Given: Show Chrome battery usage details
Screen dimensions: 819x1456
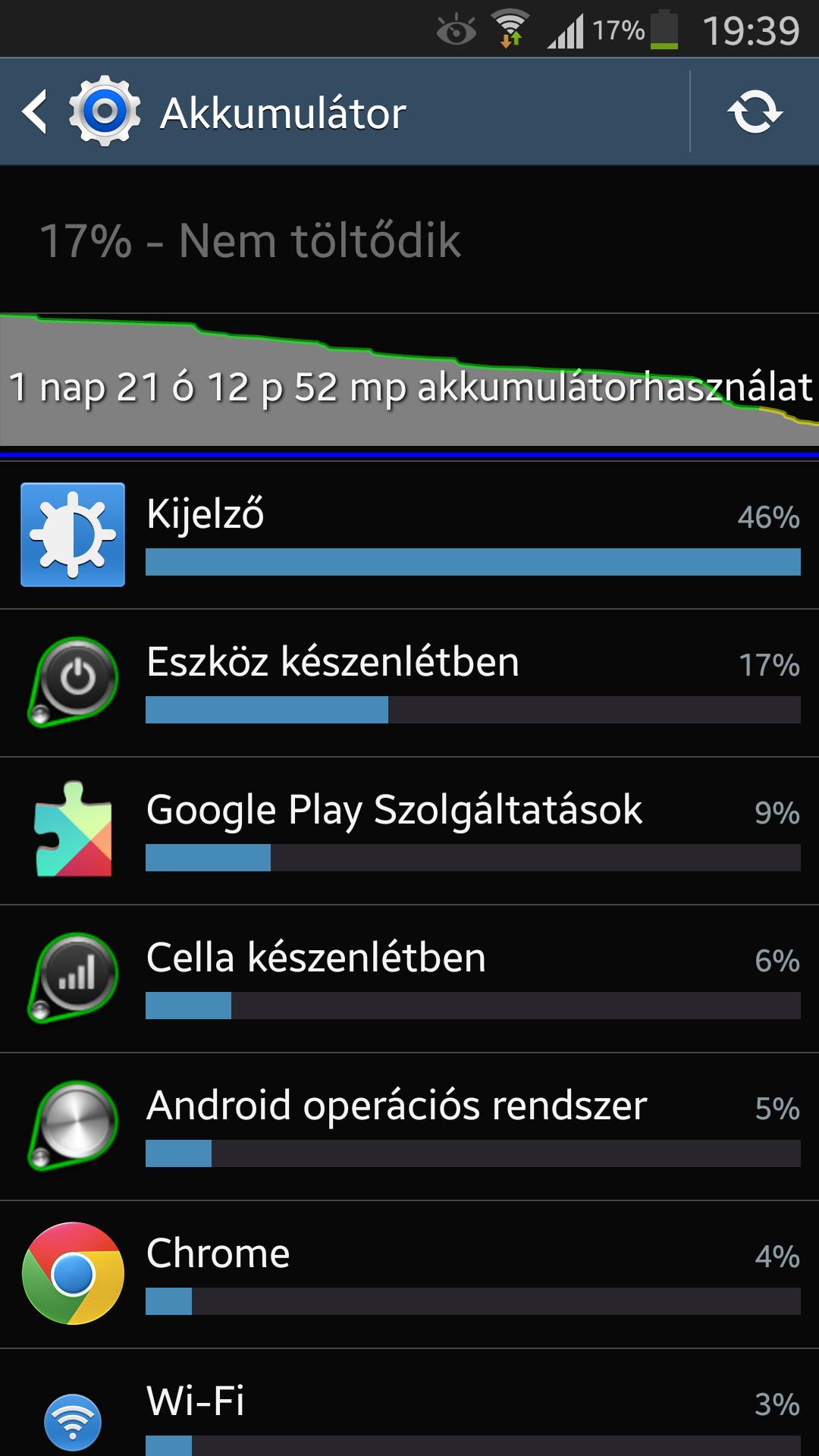Looking at the screenshot, I should 409,1274.
